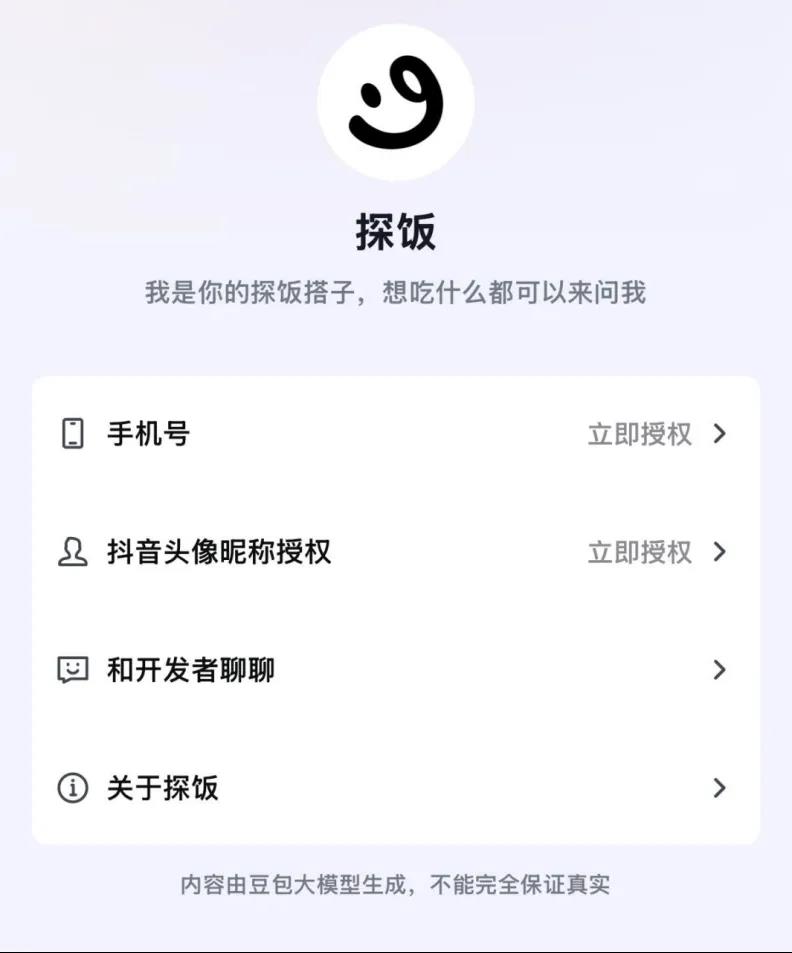Click the info icon next to 关于探饭
This screenshot has height=953, width=792.
70,788
